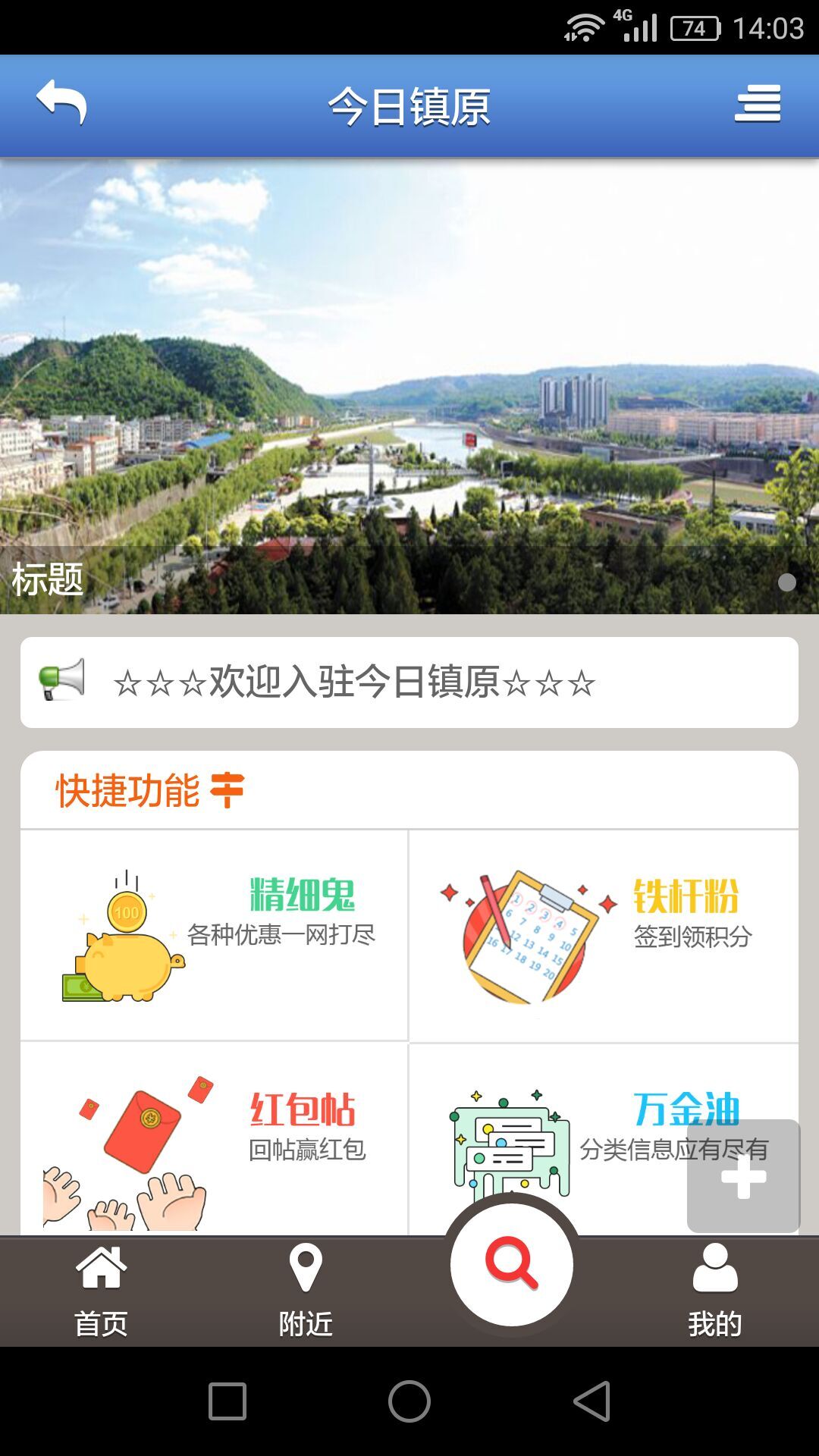Tap the floating plus button
This screenshot has width=819, height=1456.
743,1176
